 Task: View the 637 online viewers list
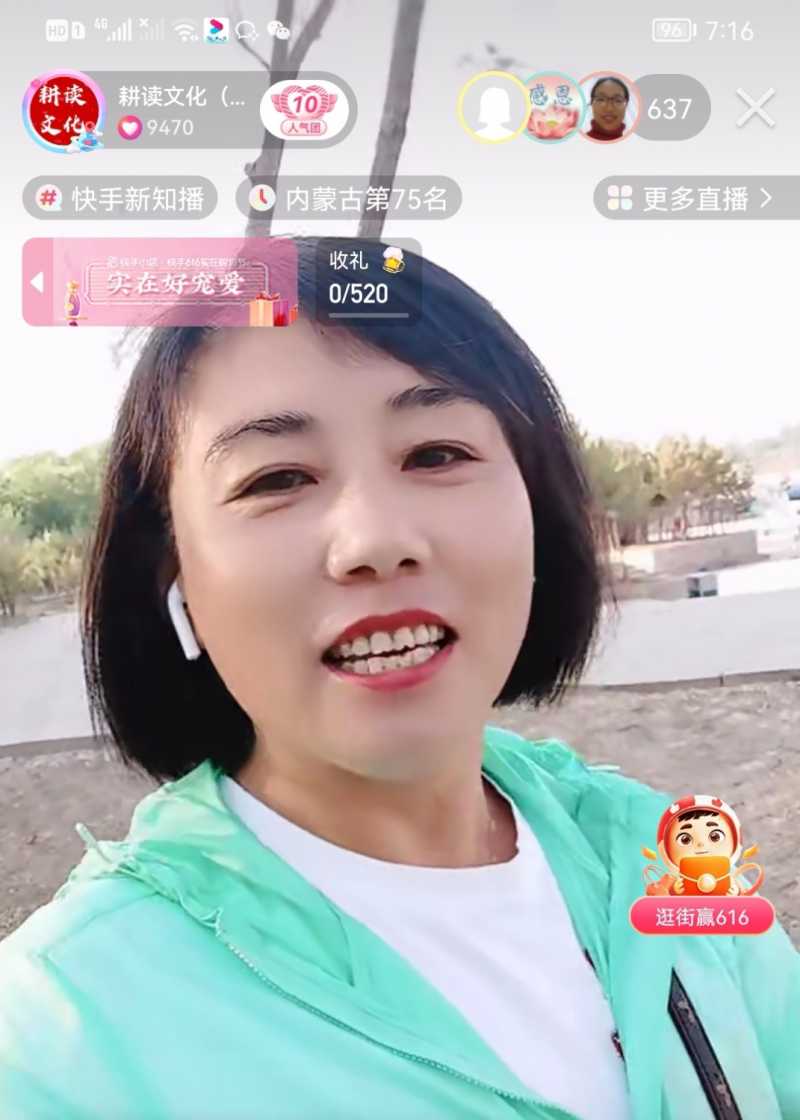click(x=670, y=109)
